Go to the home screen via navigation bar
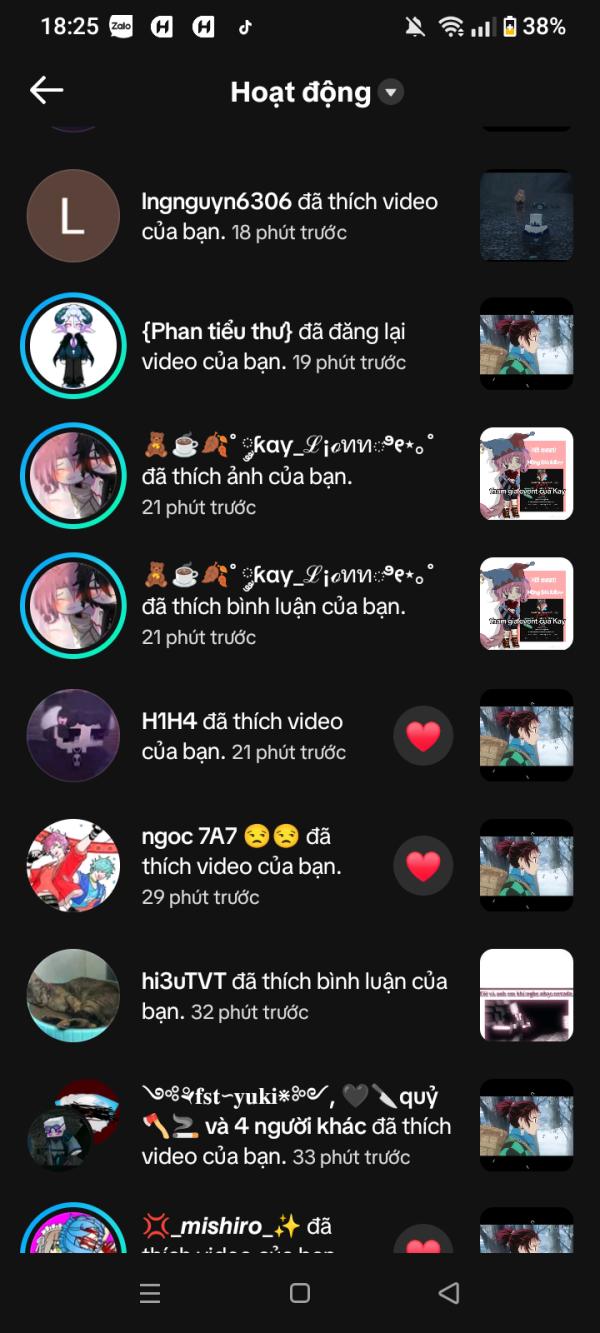 [x=299, y=1293]
